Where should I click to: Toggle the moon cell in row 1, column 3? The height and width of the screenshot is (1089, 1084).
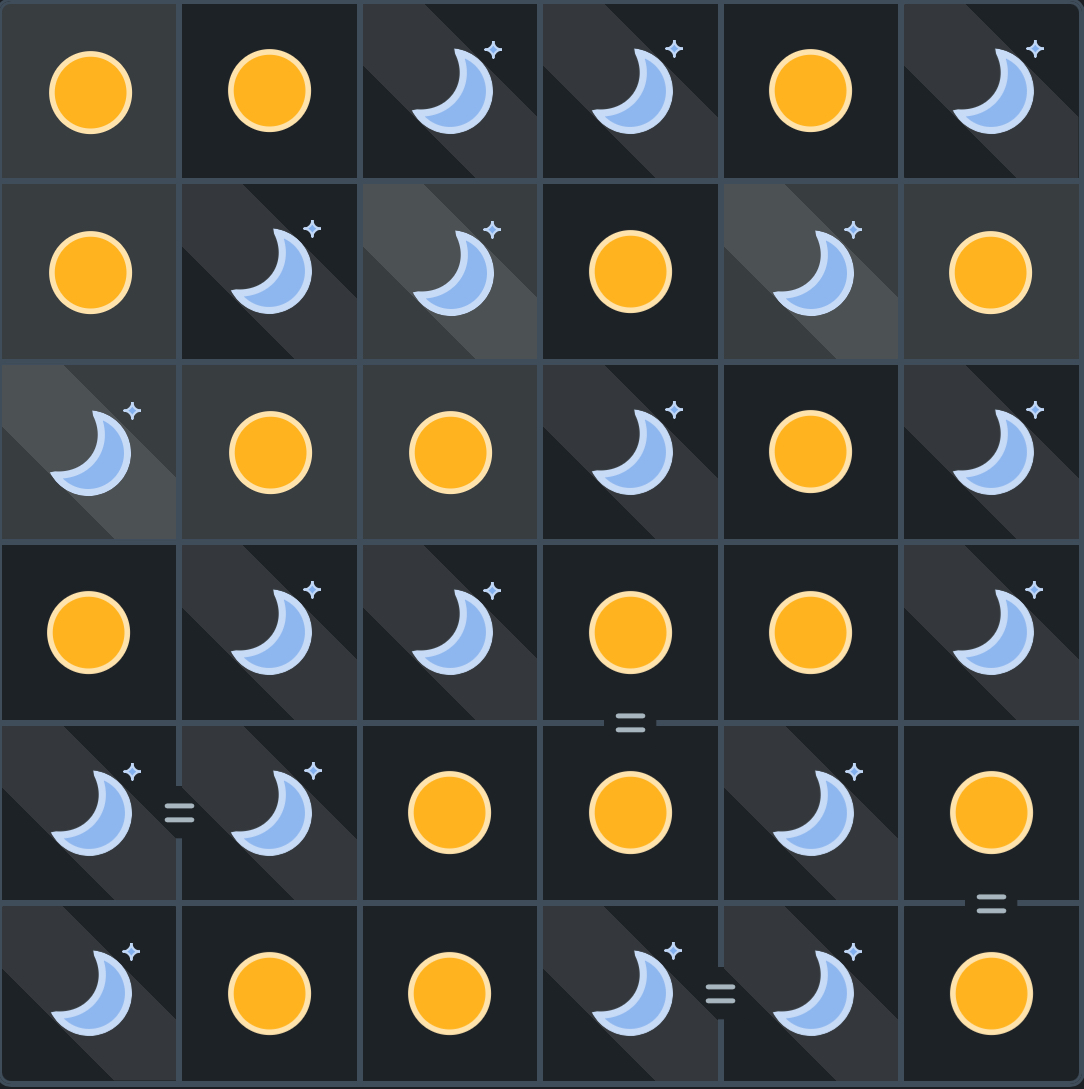451,91
